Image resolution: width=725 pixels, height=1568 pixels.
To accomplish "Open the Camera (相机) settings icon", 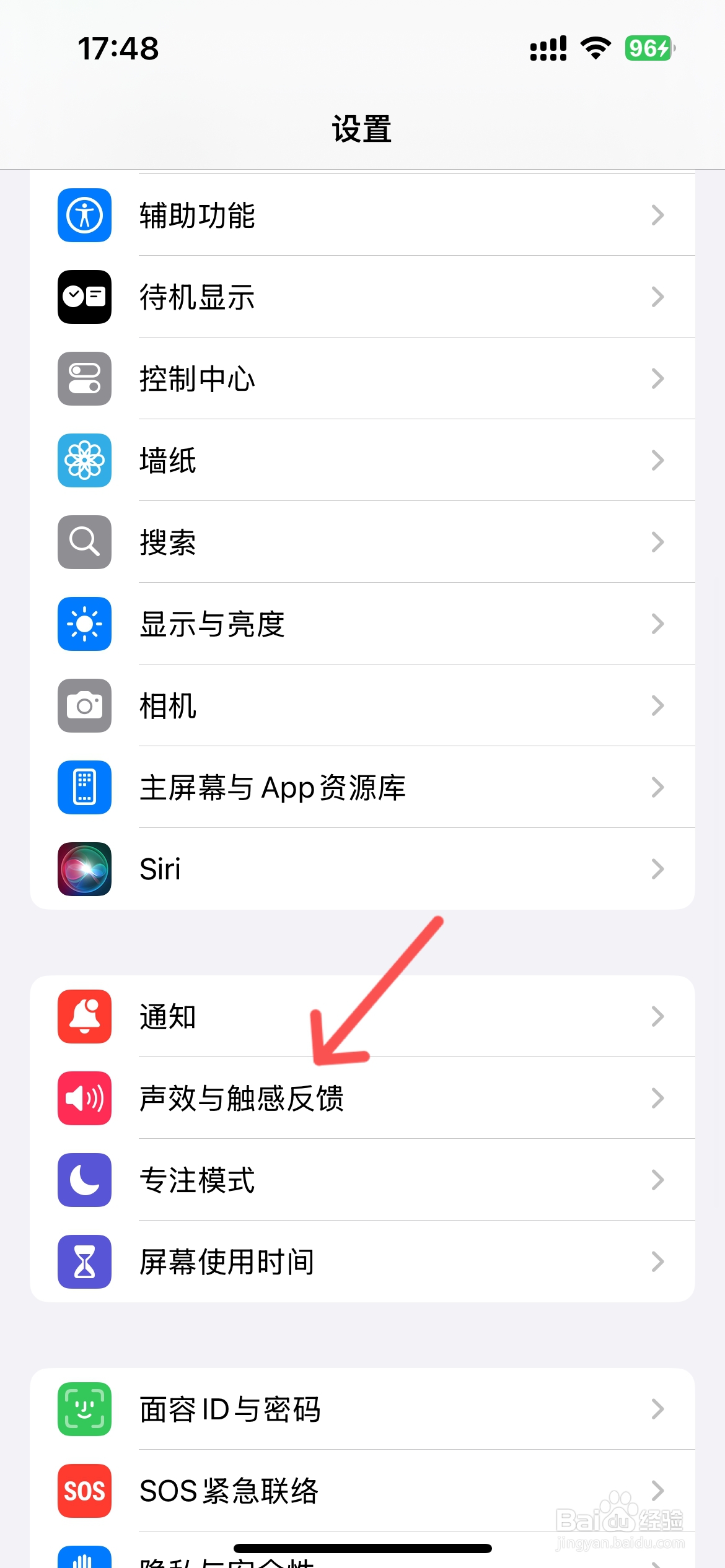I will [84, 705].
